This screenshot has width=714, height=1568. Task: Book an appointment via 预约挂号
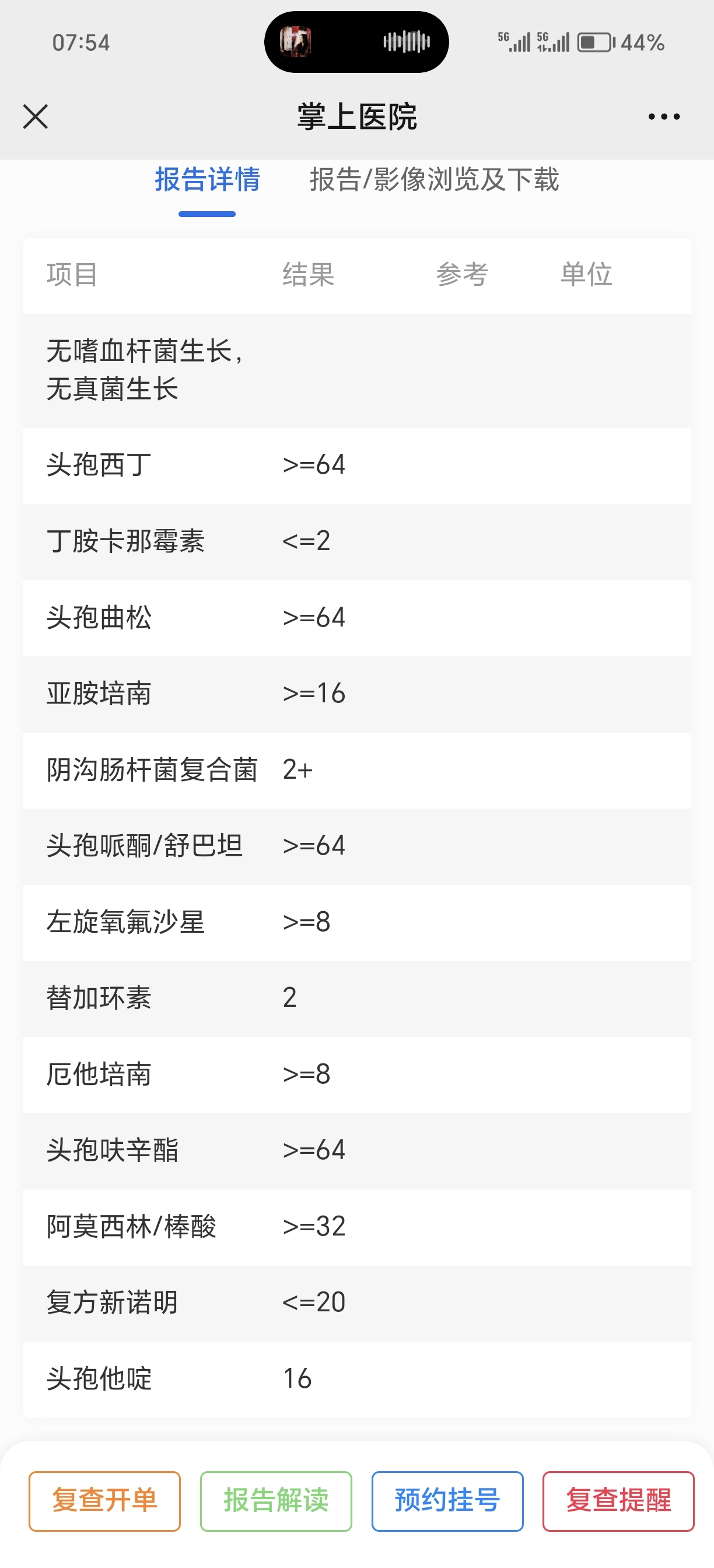(447, 1500)
